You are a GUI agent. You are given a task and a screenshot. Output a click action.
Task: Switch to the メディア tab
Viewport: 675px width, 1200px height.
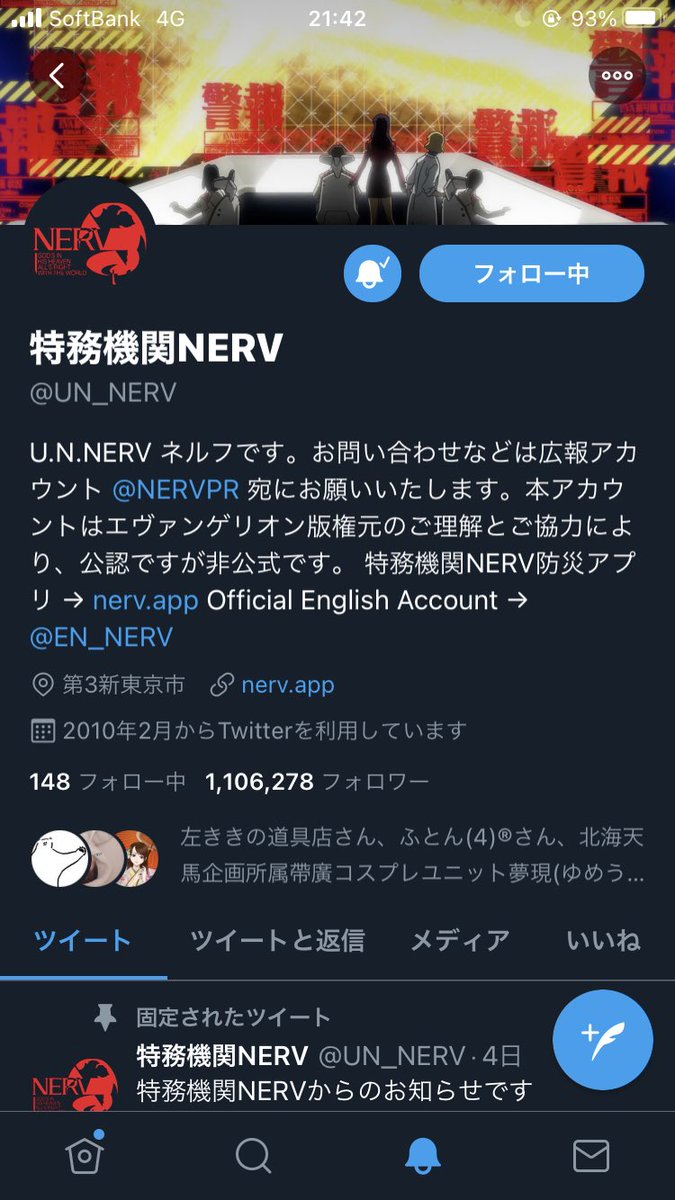460,940
